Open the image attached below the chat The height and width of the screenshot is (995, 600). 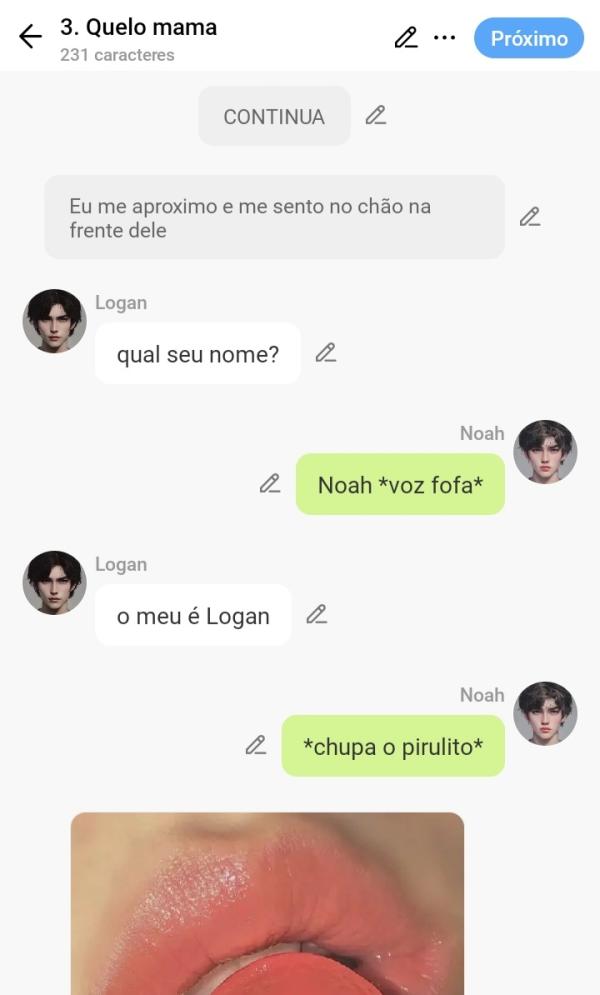[267, 903]
